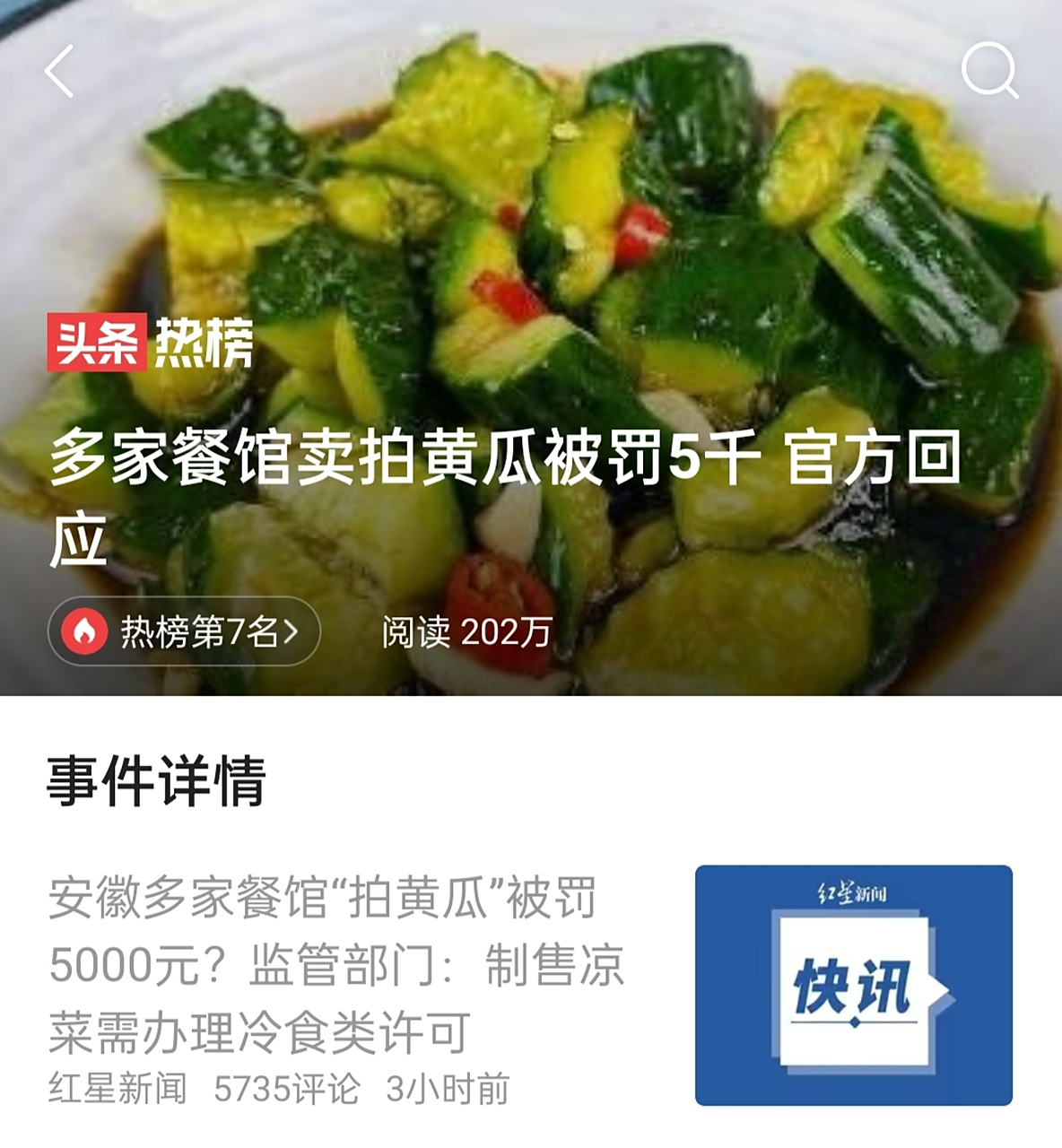
Task: Open the 红星新闻 article about 拍黄瓜 fines
Action: (335, 965)
